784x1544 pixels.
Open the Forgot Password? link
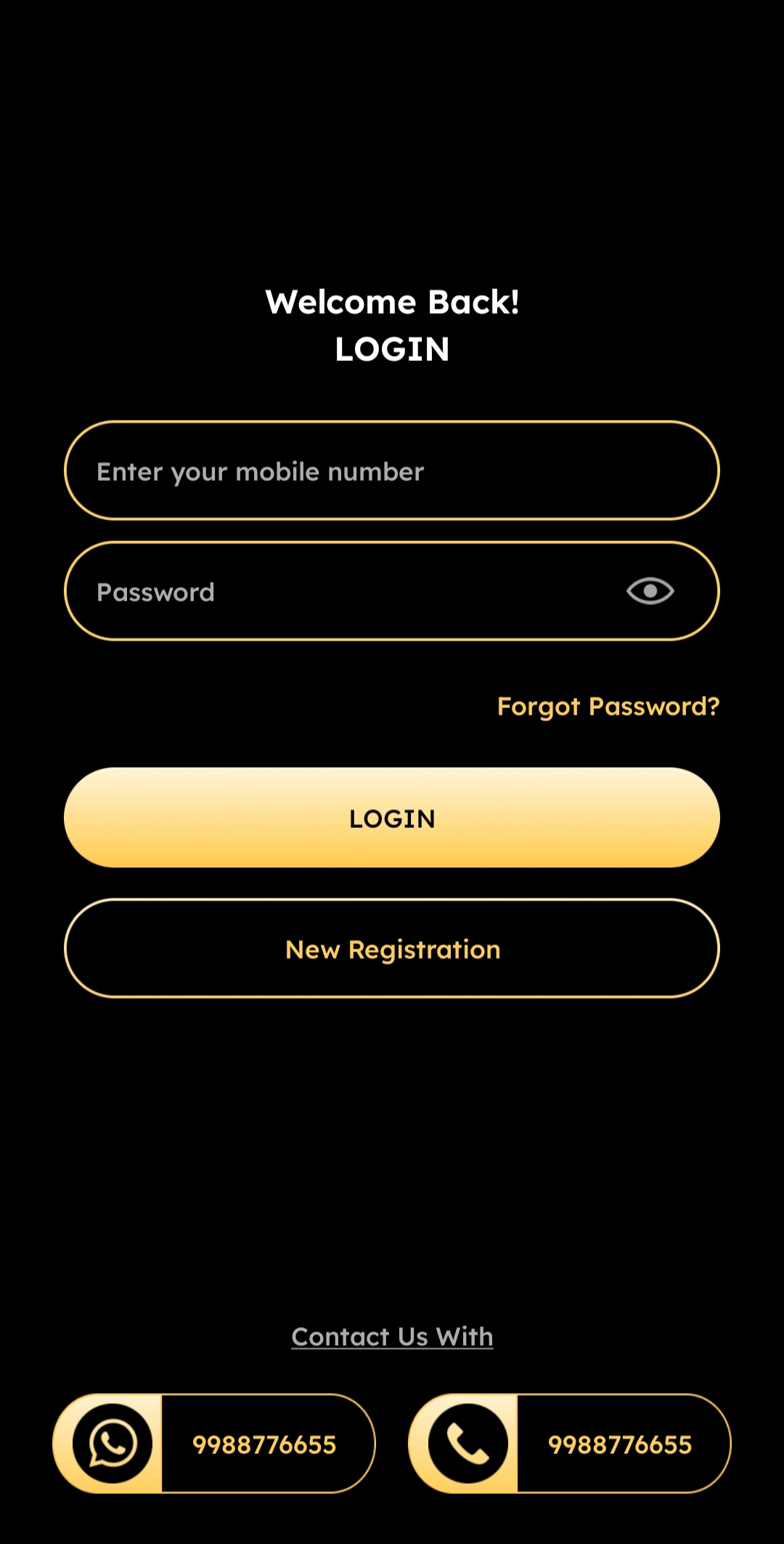608,706
